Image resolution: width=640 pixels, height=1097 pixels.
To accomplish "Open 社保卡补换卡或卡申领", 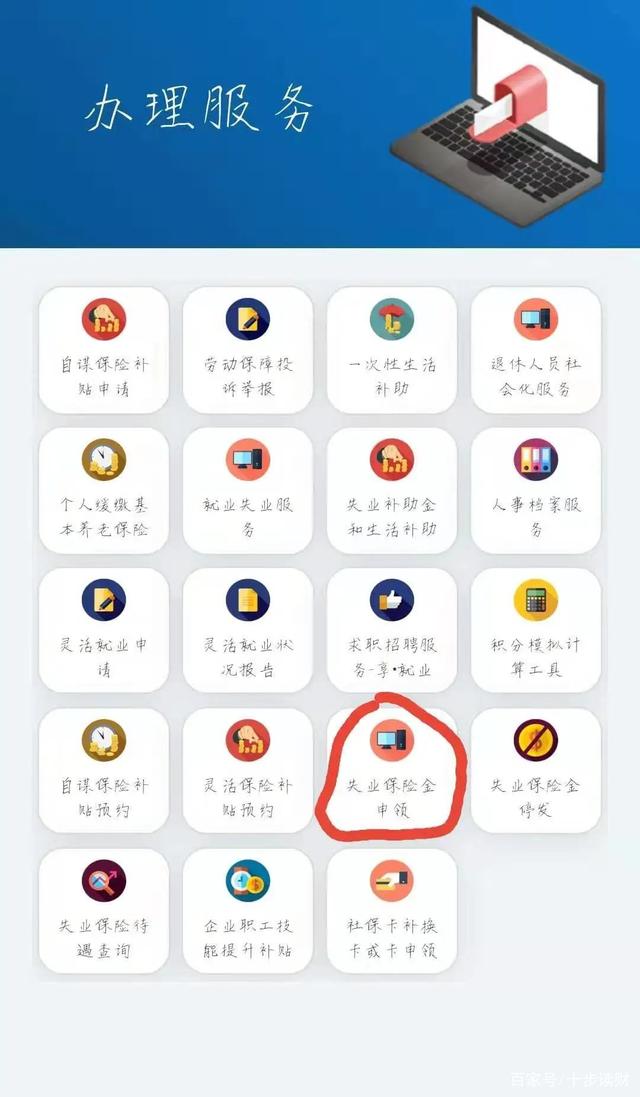I will [392, 911].
